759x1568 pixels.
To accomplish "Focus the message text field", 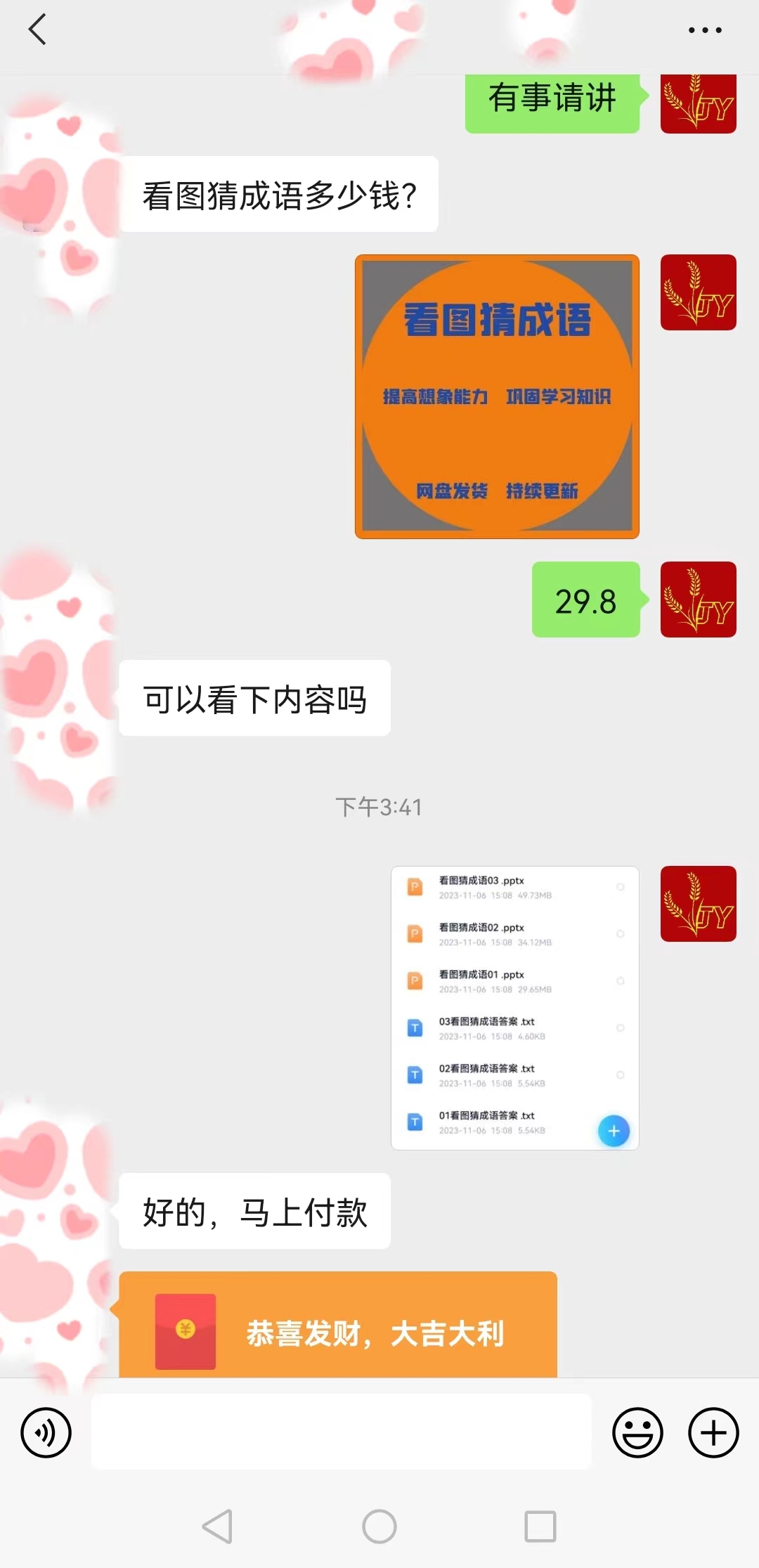I will point(341,1432).
